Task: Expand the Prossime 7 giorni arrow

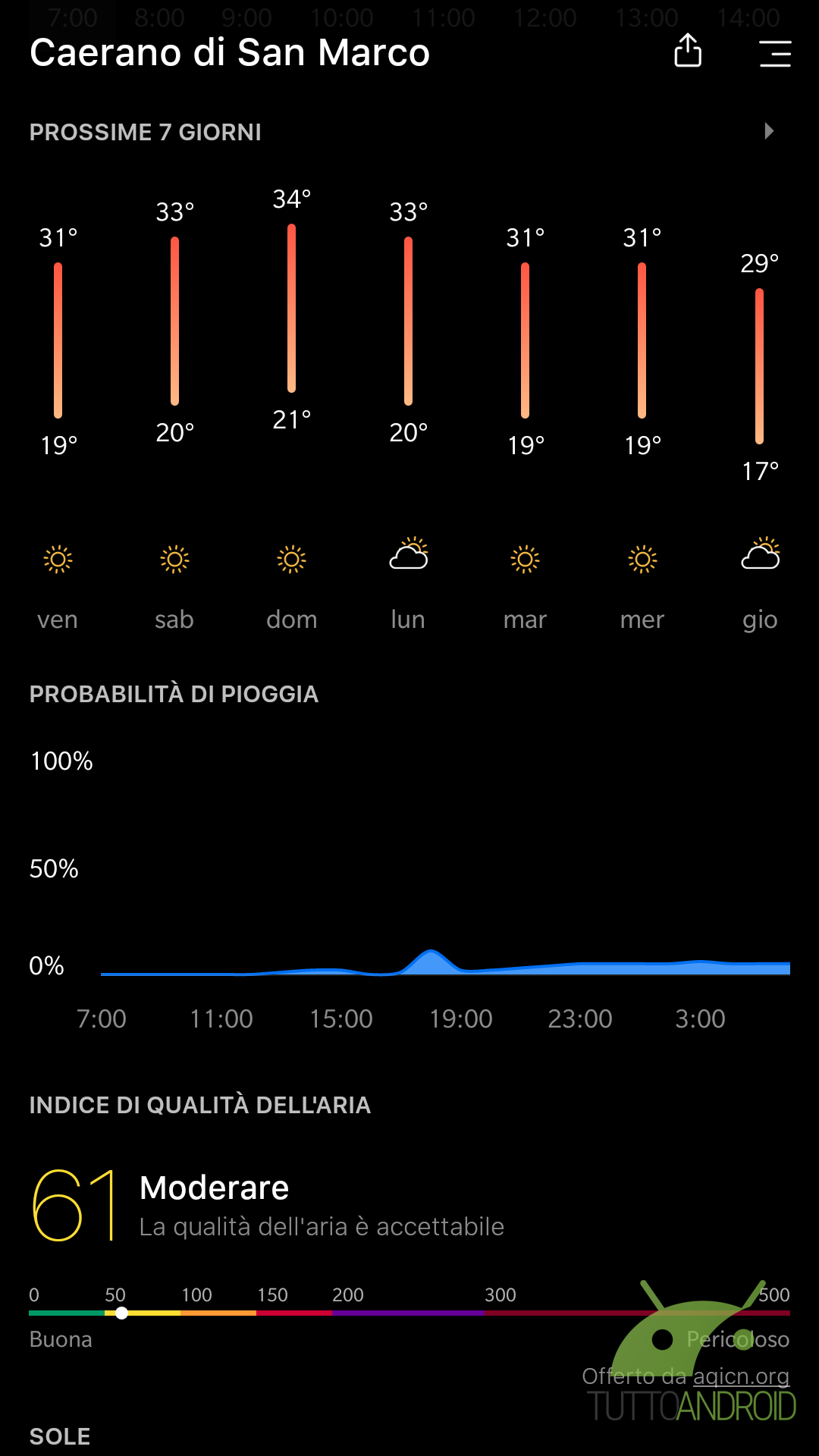Action: [x=769, y=131]
